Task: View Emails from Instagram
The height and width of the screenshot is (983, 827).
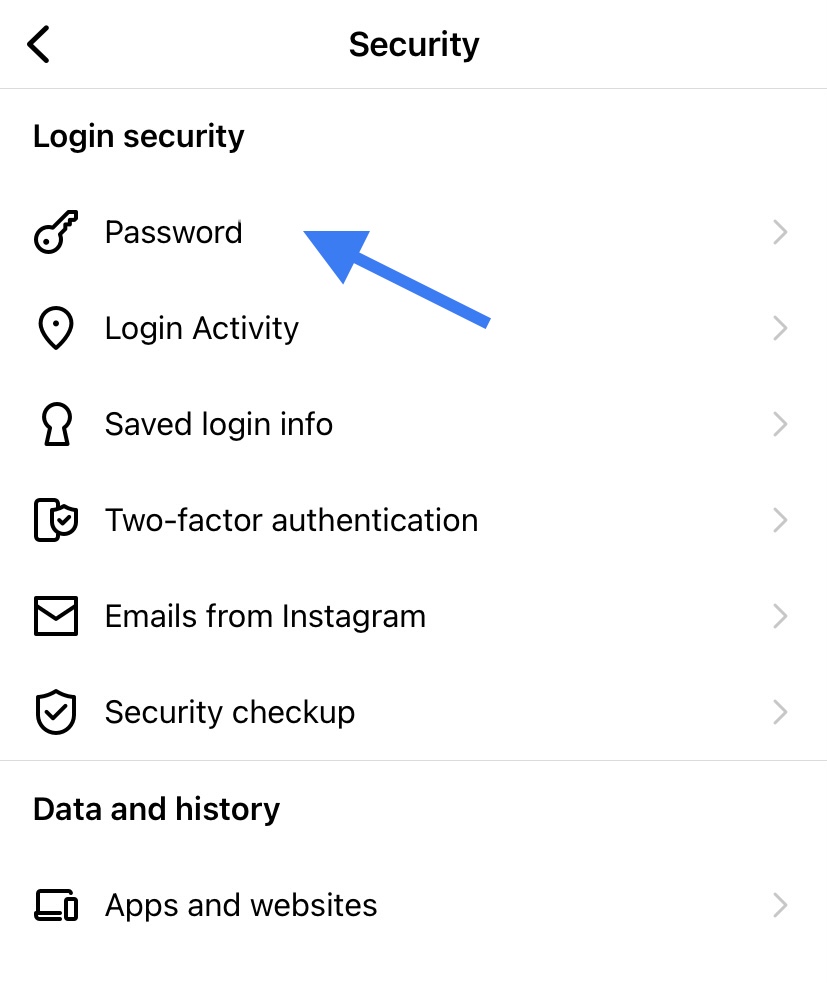Action: [265, 617]
